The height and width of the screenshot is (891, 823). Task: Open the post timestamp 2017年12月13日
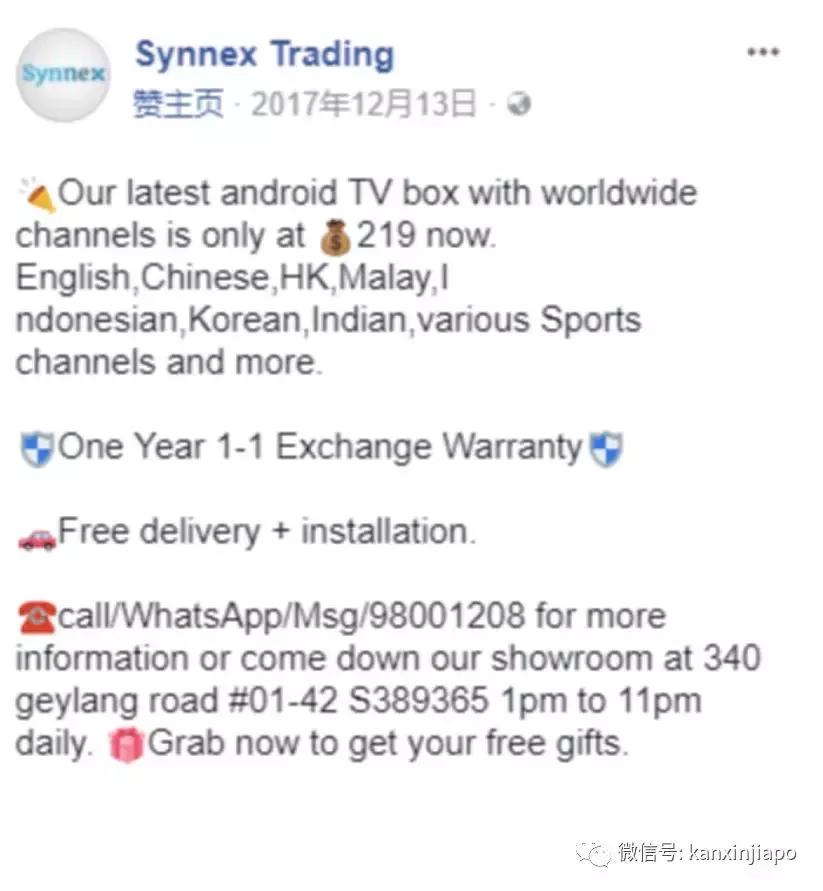363,104
